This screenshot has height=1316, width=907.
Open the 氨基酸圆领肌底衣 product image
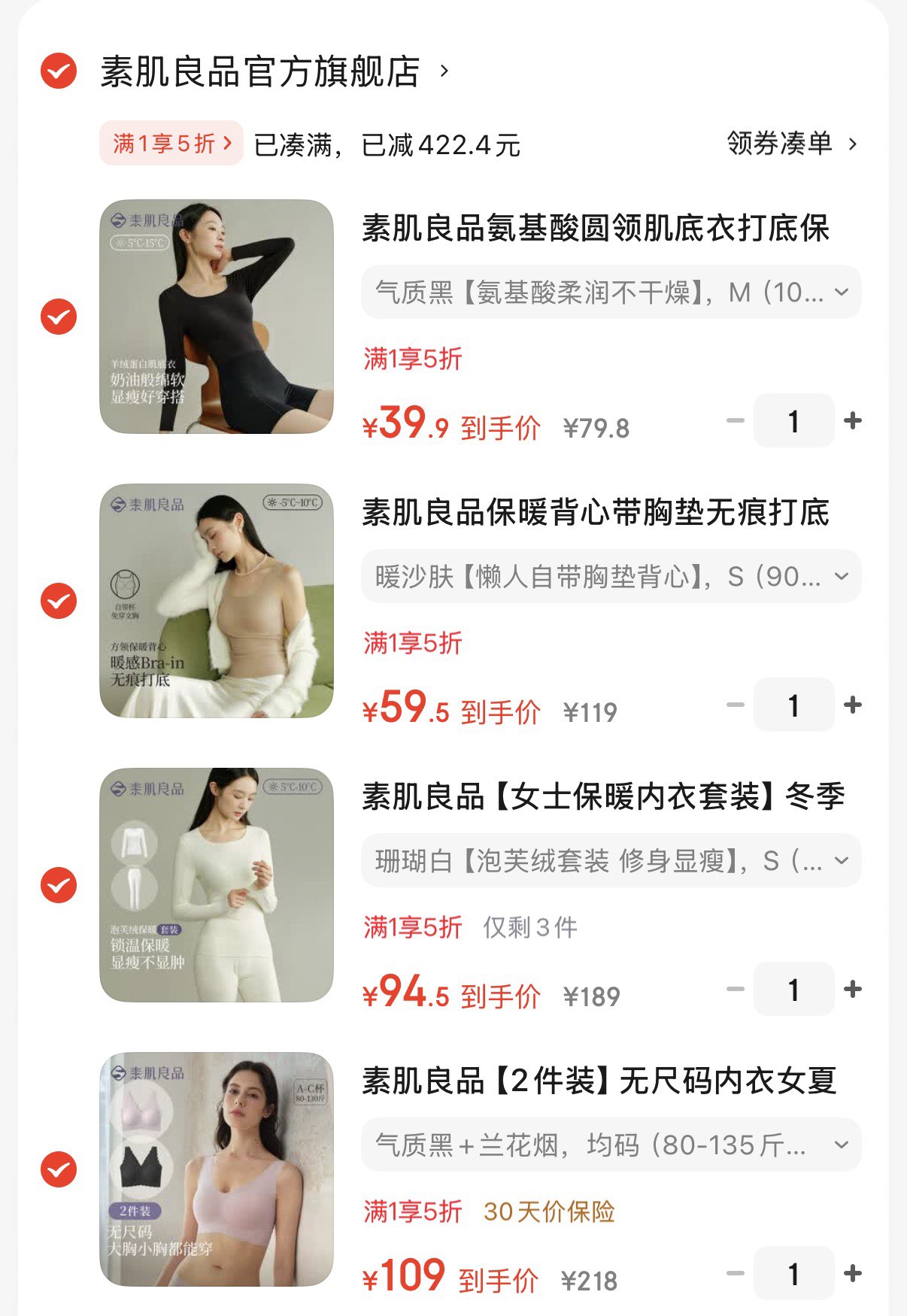tap(217, 317)
